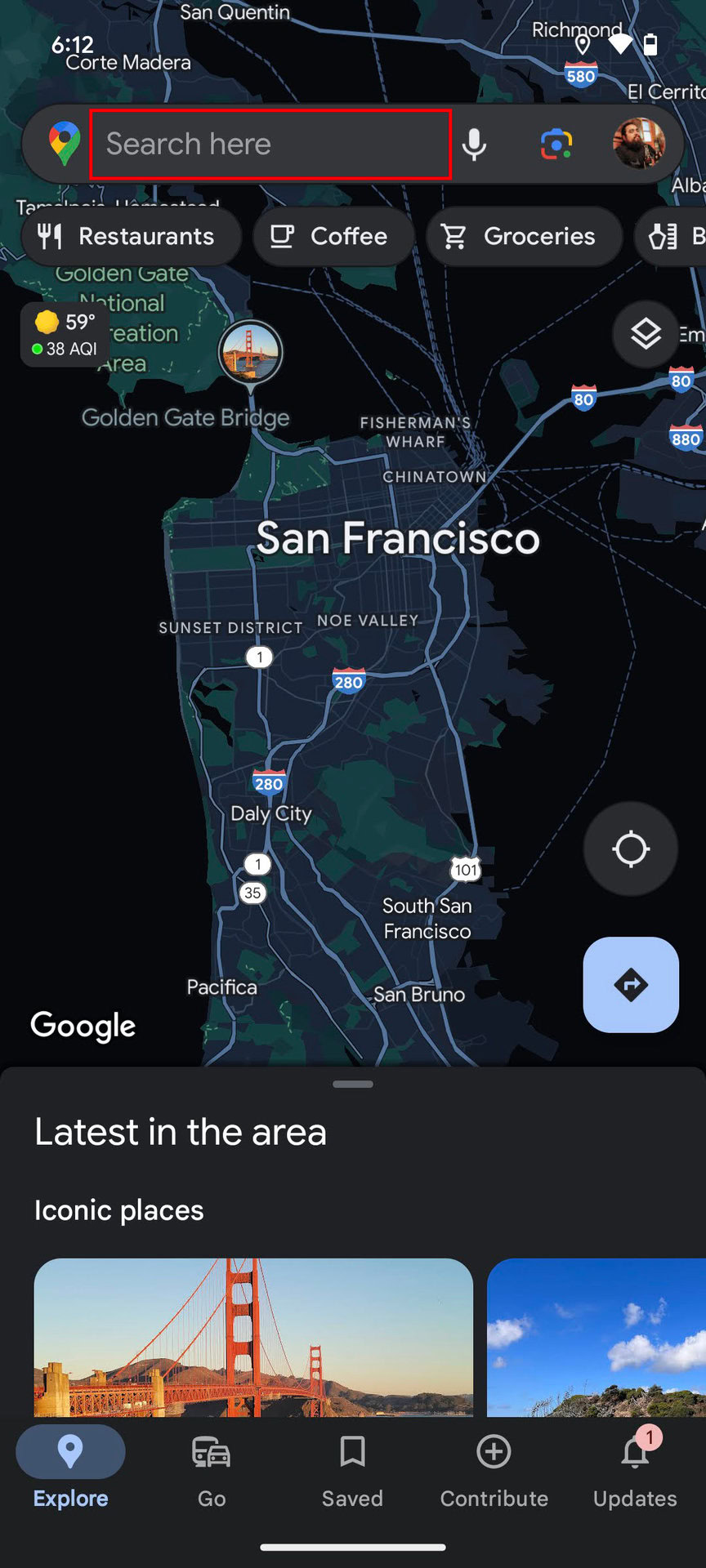This screenshot has height=1568, width=706.
Task: Center map on my location
Action: 630,849
